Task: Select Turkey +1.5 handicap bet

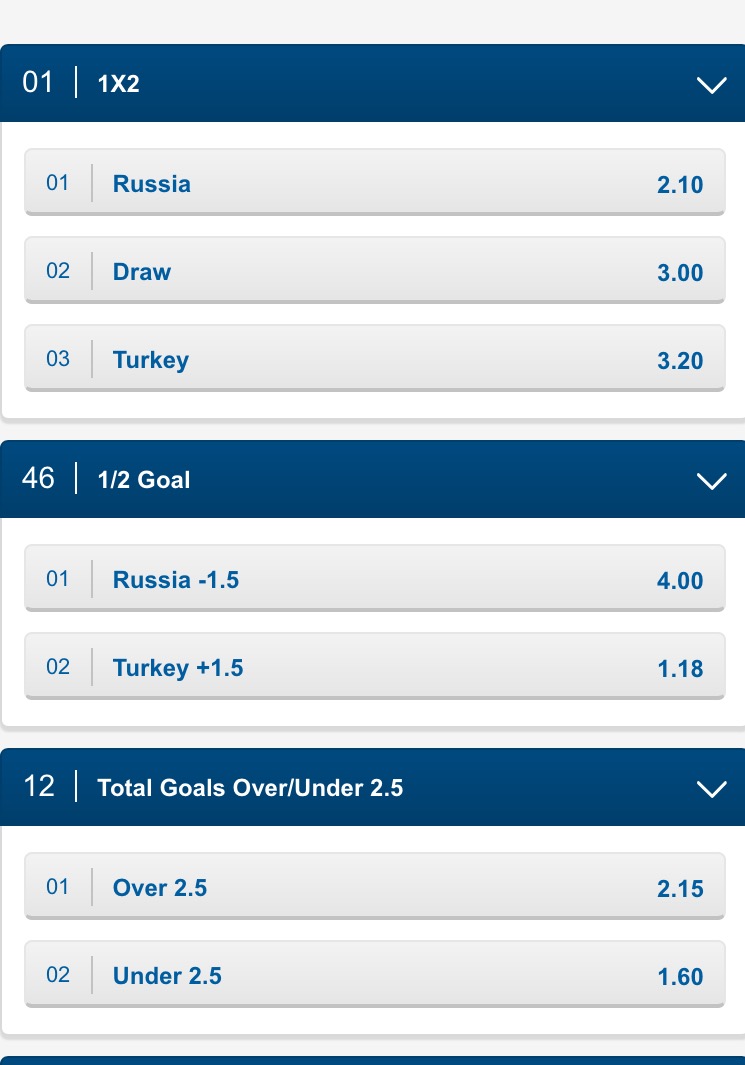Action: [x=374, y=667]
